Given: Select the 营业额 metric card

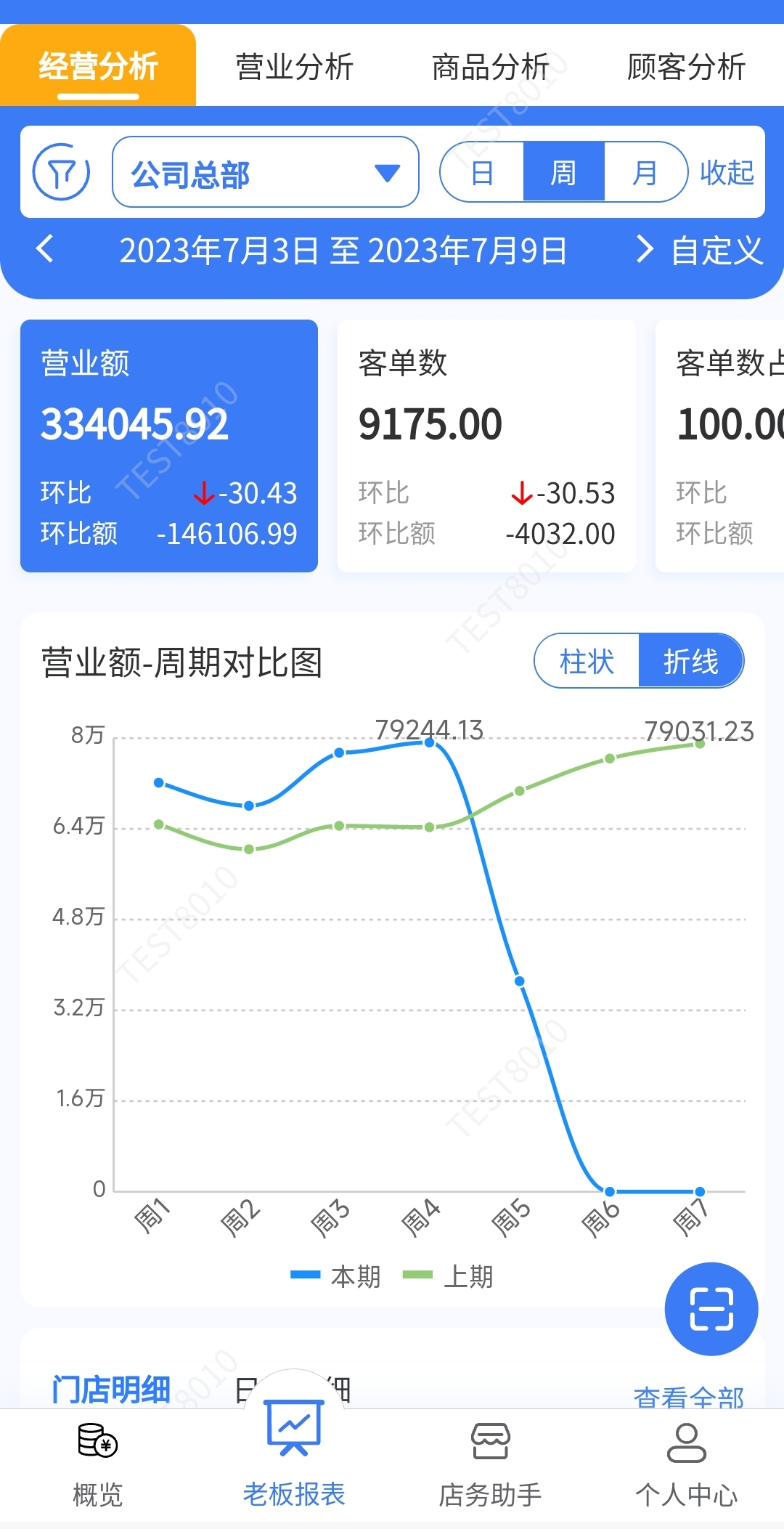Looking at the screenshot, I should [x=169, y=445].
